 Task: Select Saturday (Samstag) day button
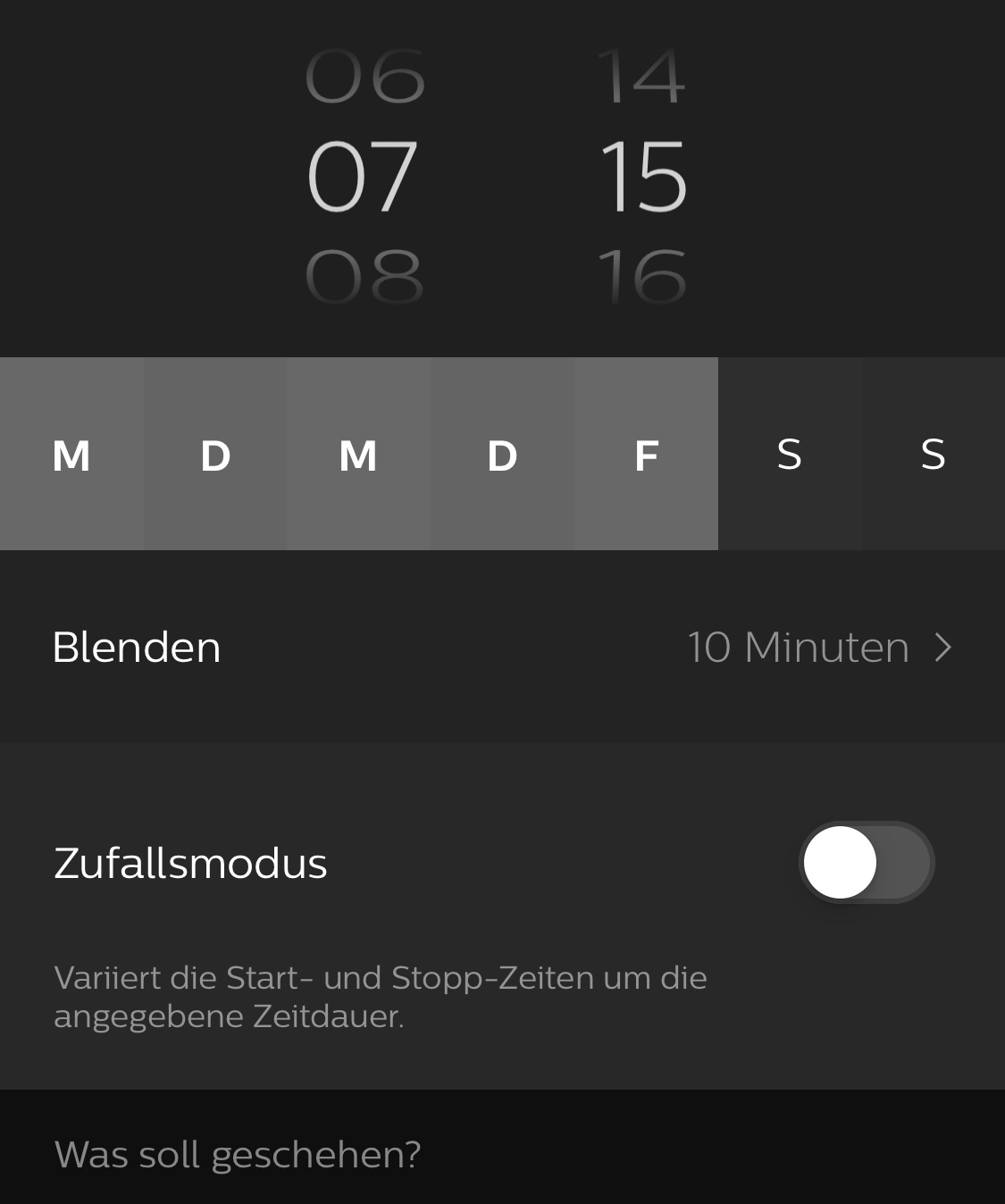790,454
